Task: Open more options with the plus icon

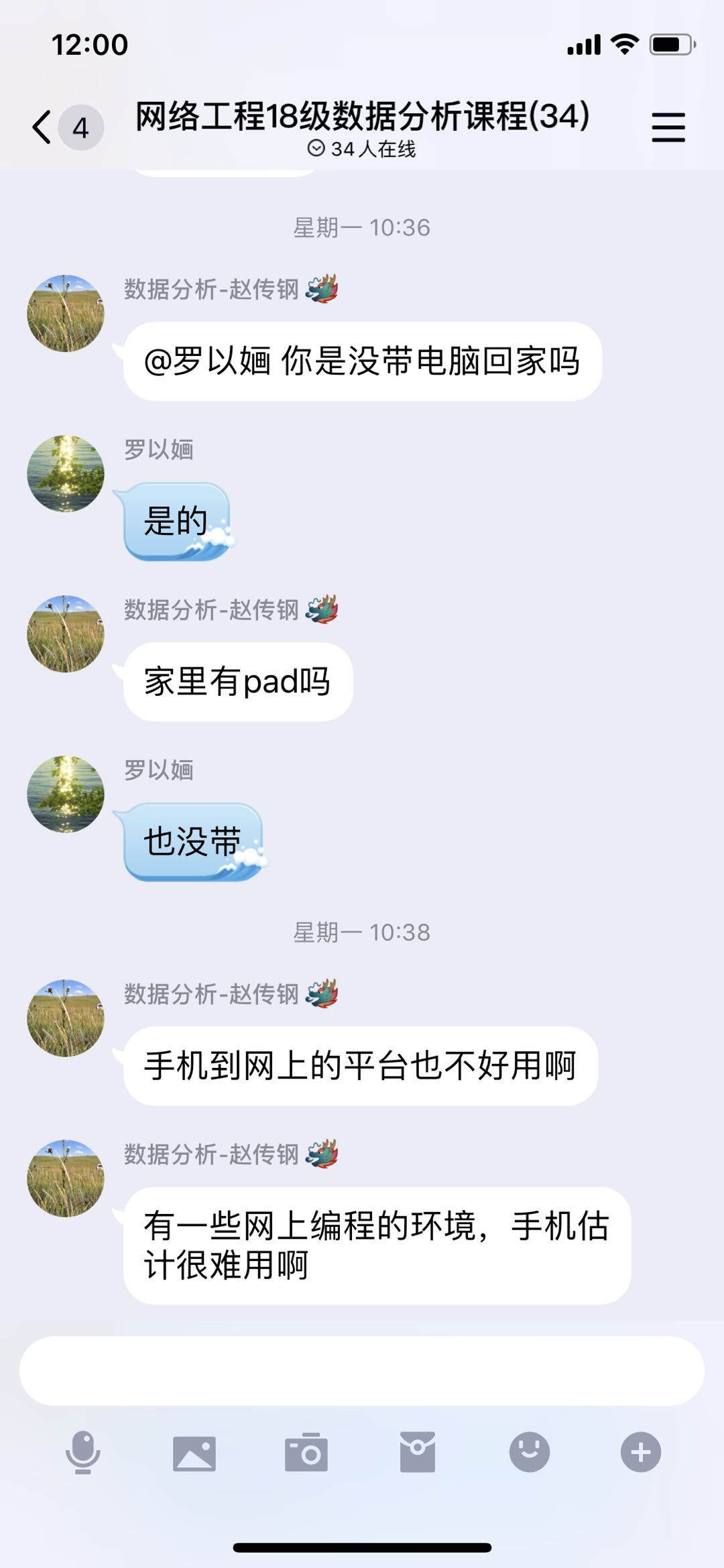Action: point(641,1452)
